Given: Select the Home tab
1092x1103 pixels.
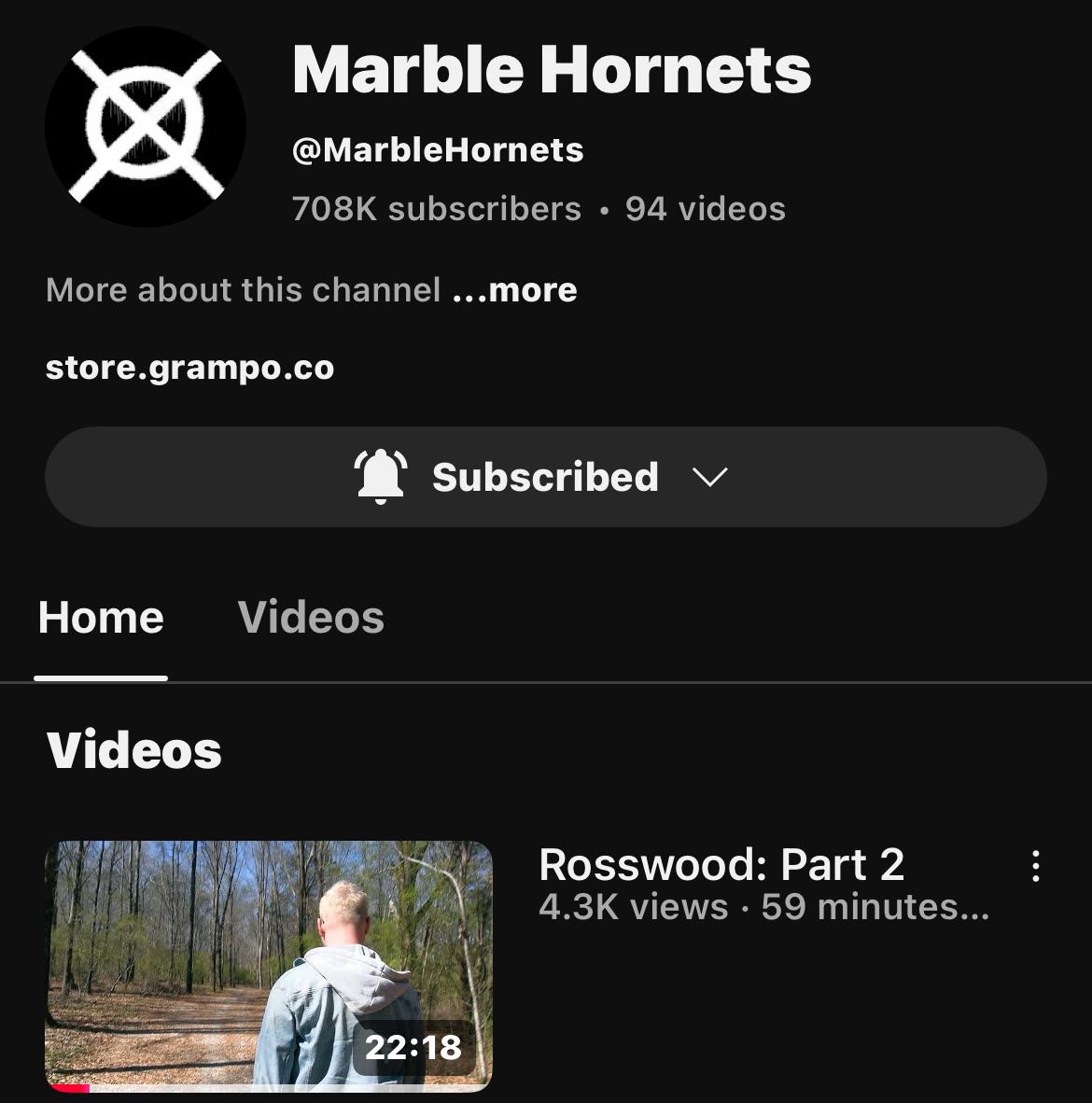Looking at the screenshot, I should pos(101,618).
